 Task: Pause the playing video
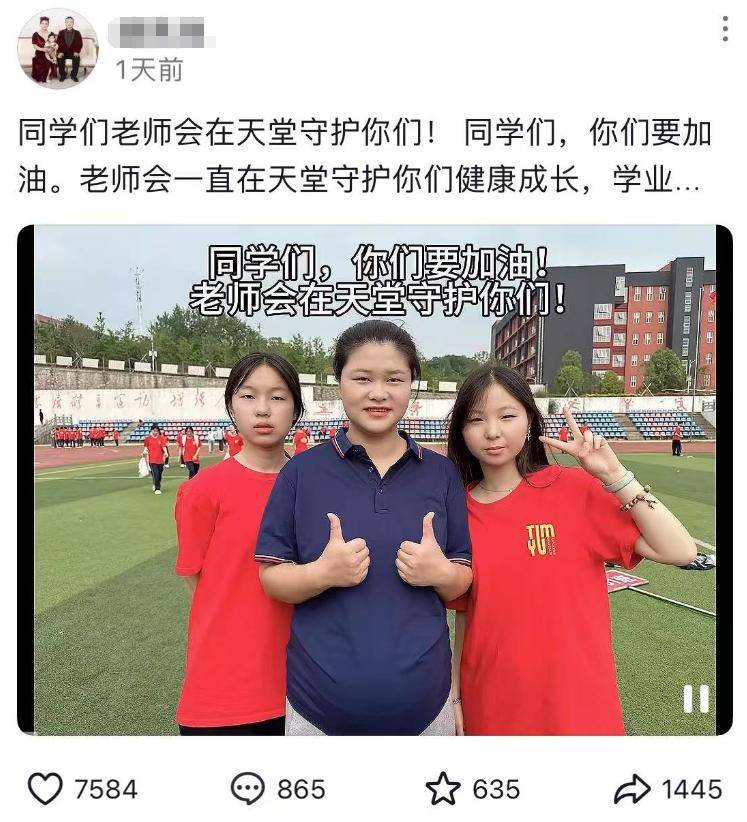(x=696, y=699)
